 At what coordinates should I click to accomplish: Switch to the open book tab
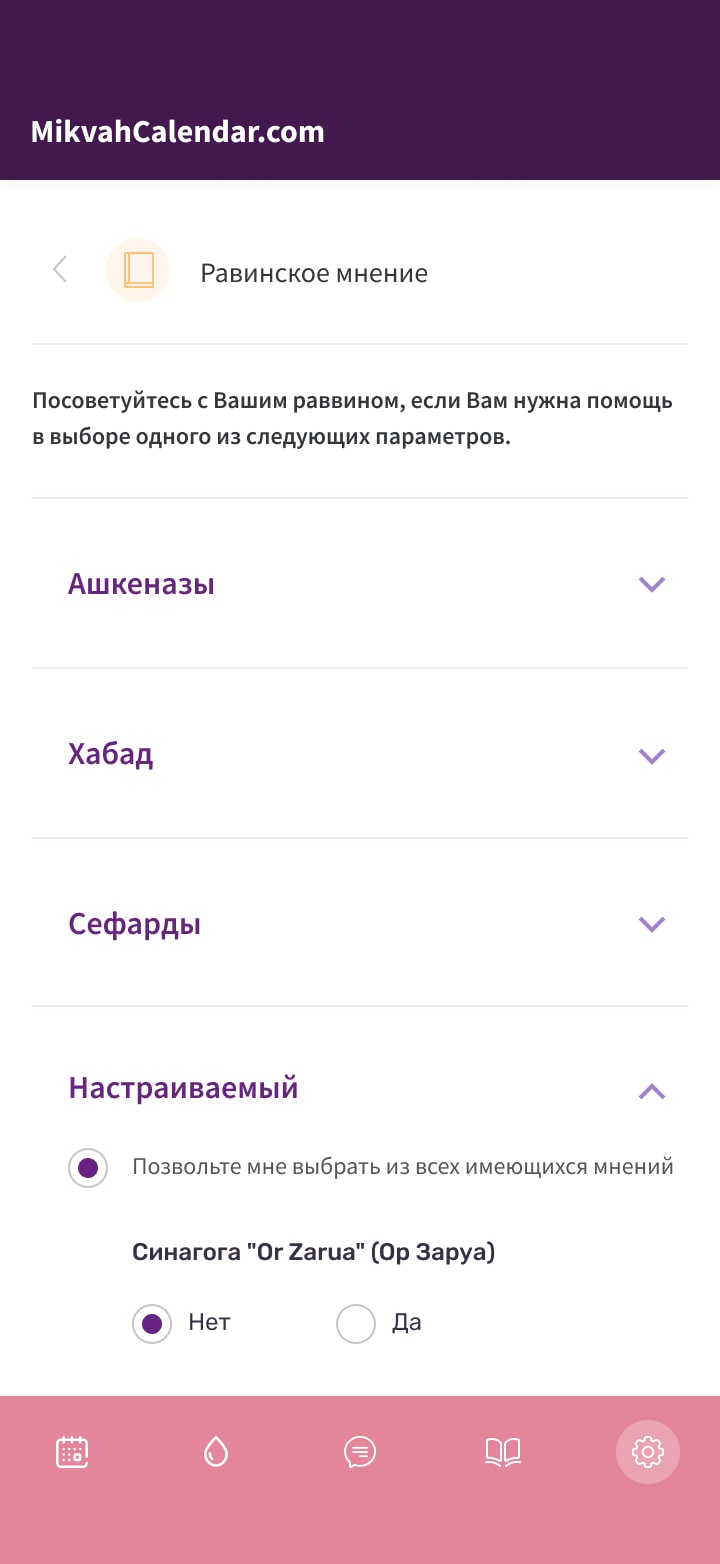[x=503, y=1451]
